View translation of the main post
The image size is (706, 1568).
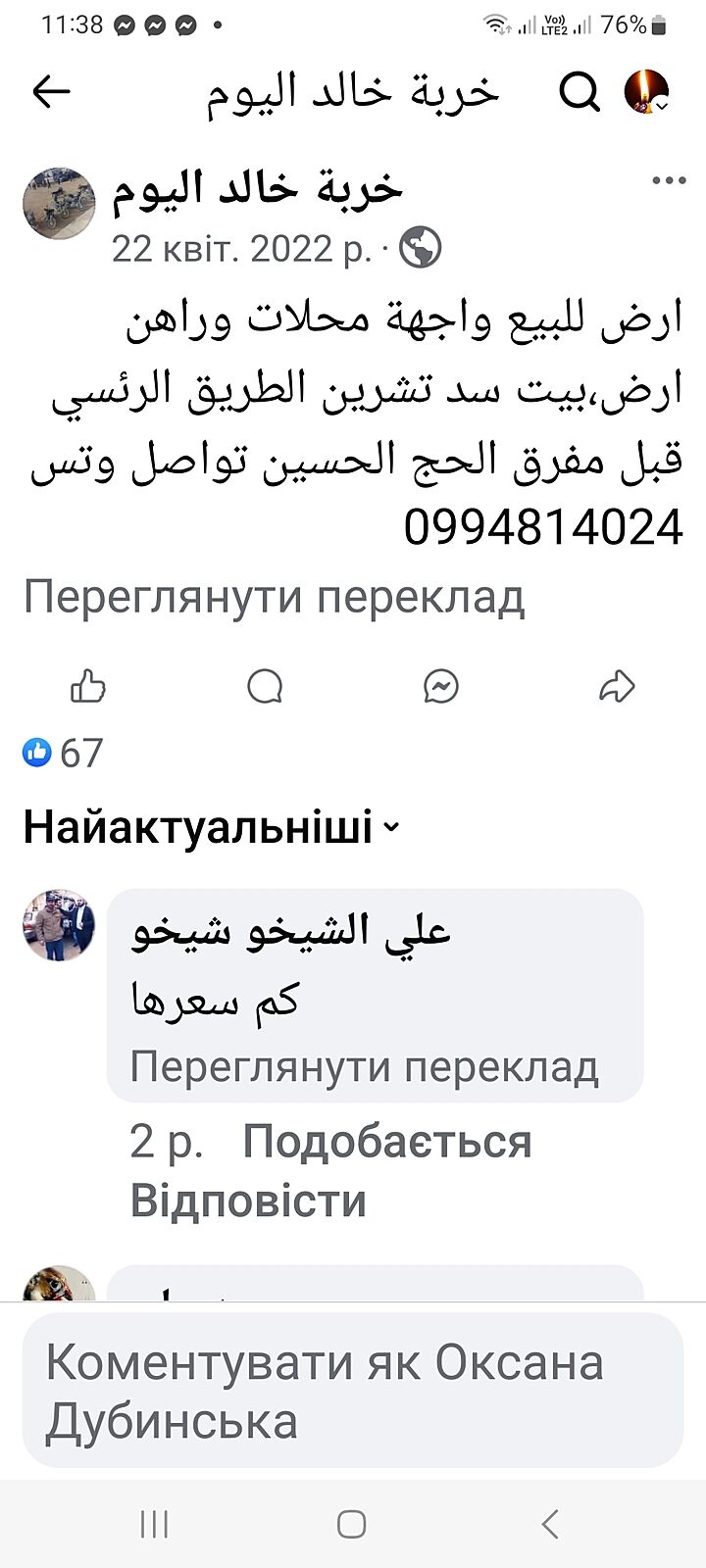pyautogui.click(x=274, y=597)
